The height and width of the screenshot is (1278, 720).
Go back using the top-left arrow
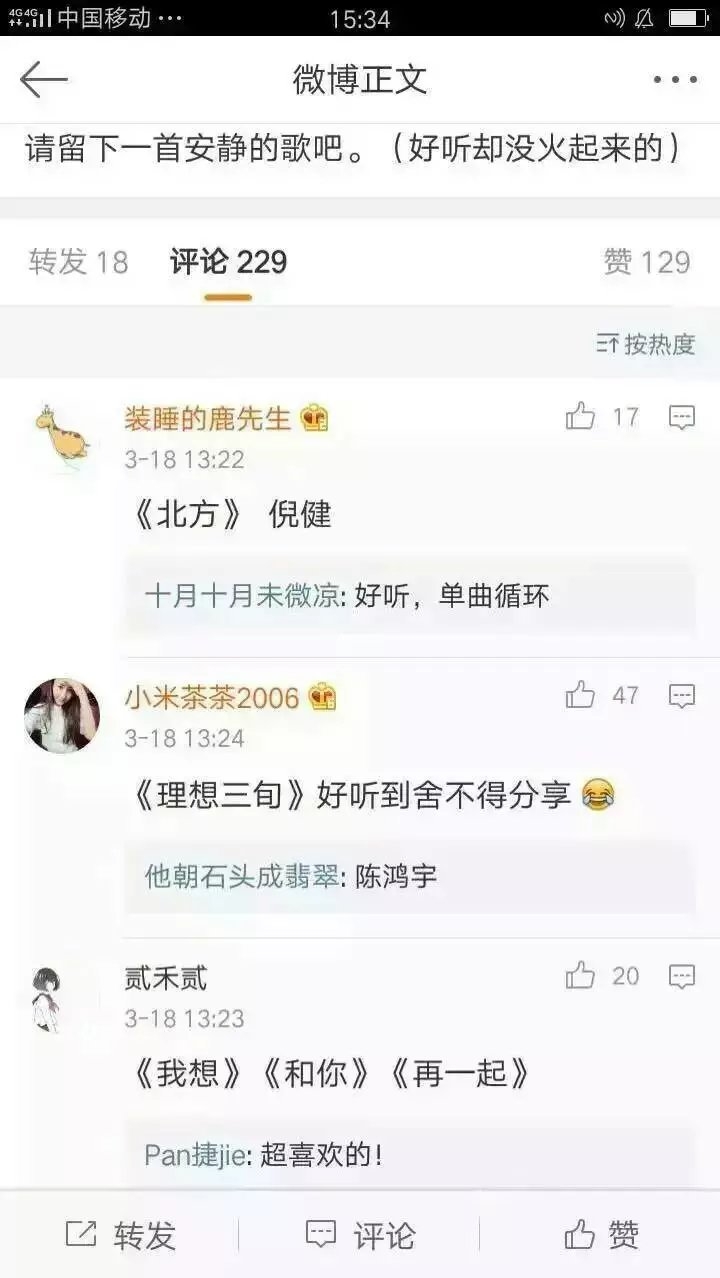(x=44, y=80)
